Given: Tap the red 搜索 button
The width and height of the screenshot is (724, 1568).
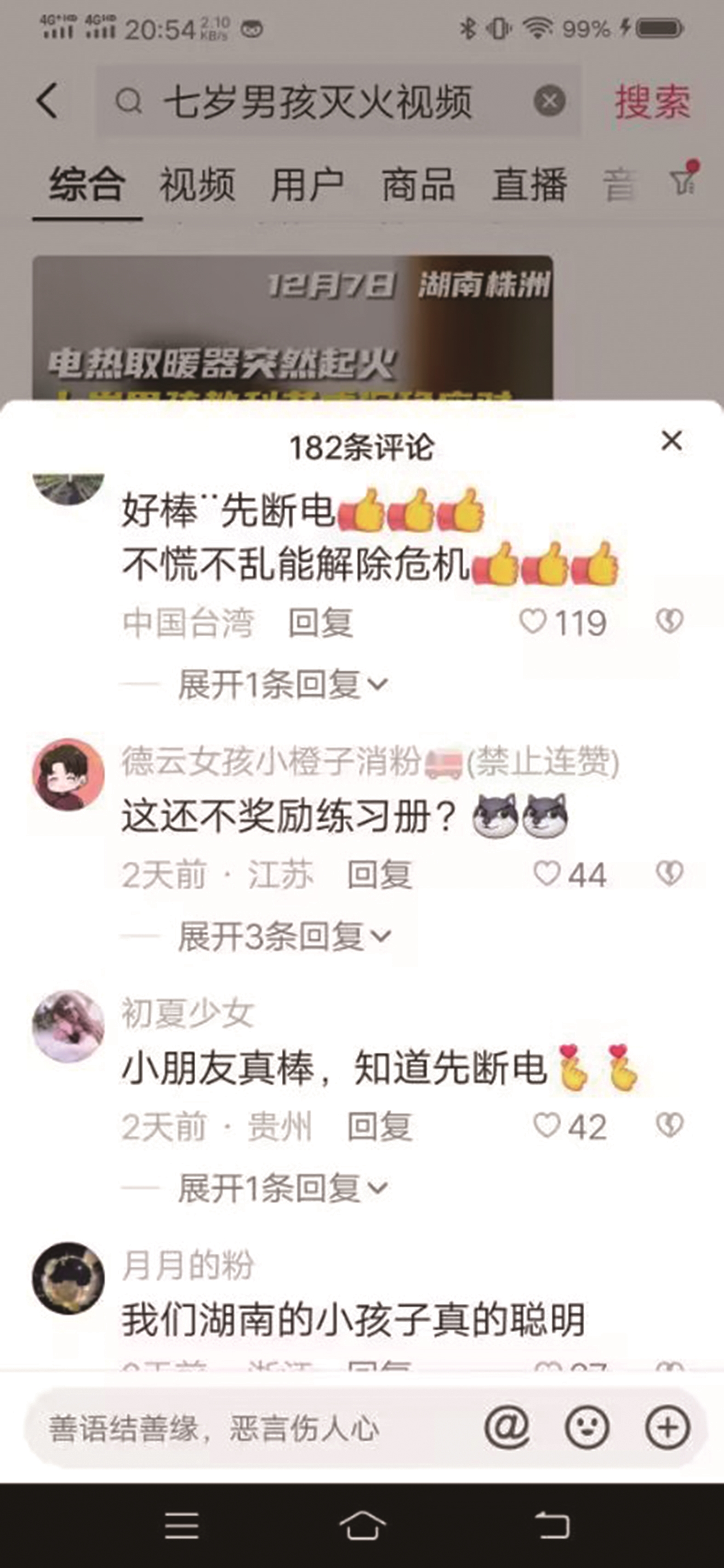Looking at the screenshot, I should pyautogui.click(x=652, y=102).
